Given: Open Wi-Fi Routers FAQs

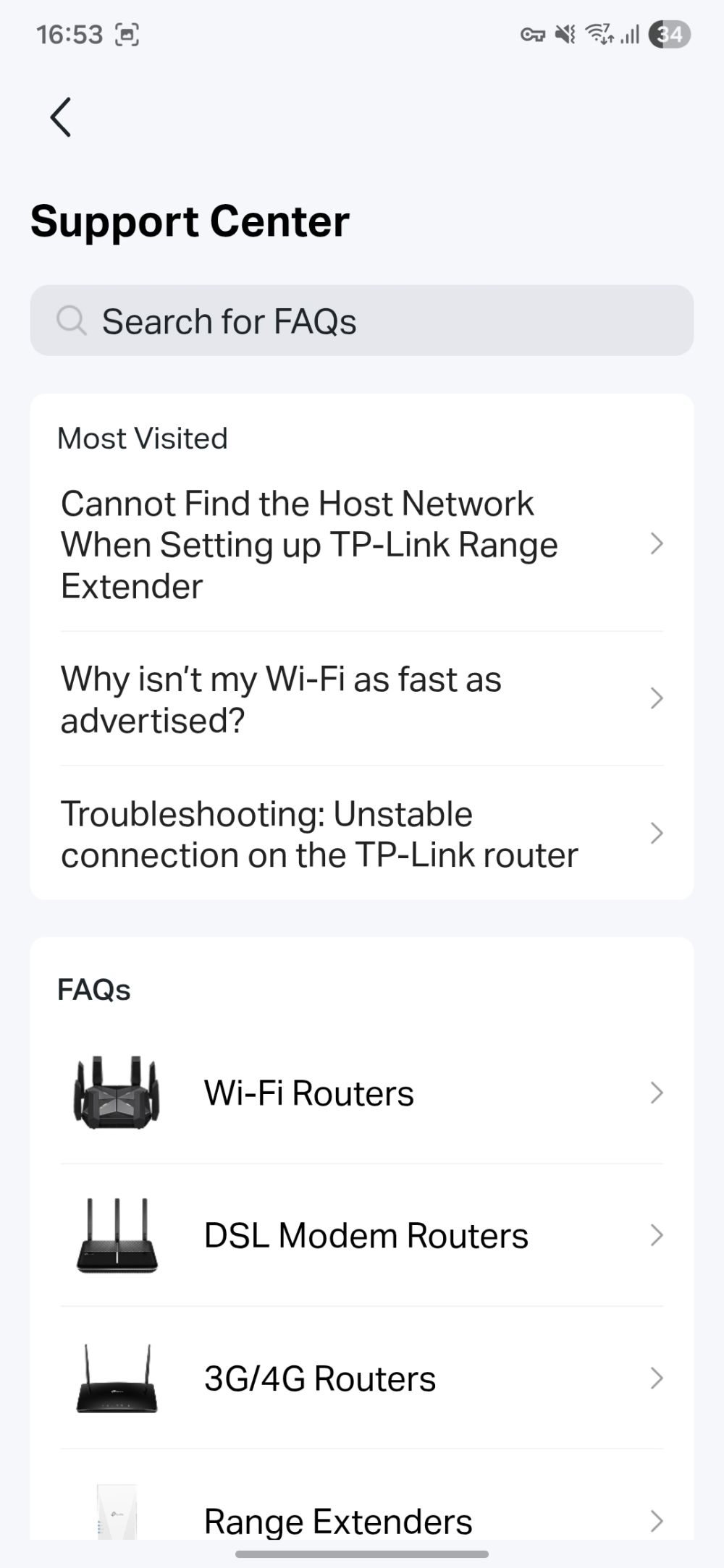Looking at the screenshot, I should (x=361, y=1093).
